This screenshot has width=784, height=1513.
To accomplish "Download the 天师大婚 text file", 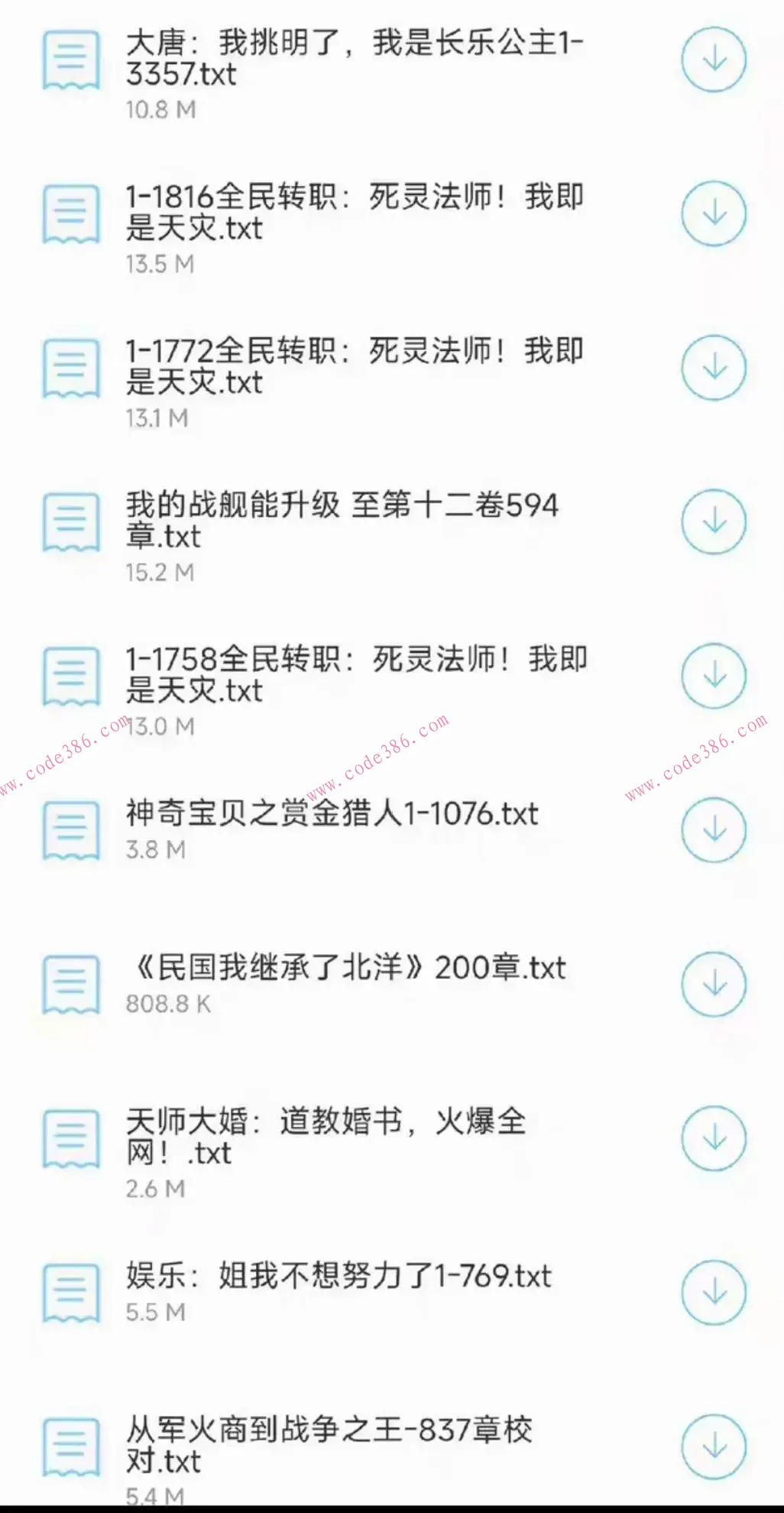I will 713,1138.
